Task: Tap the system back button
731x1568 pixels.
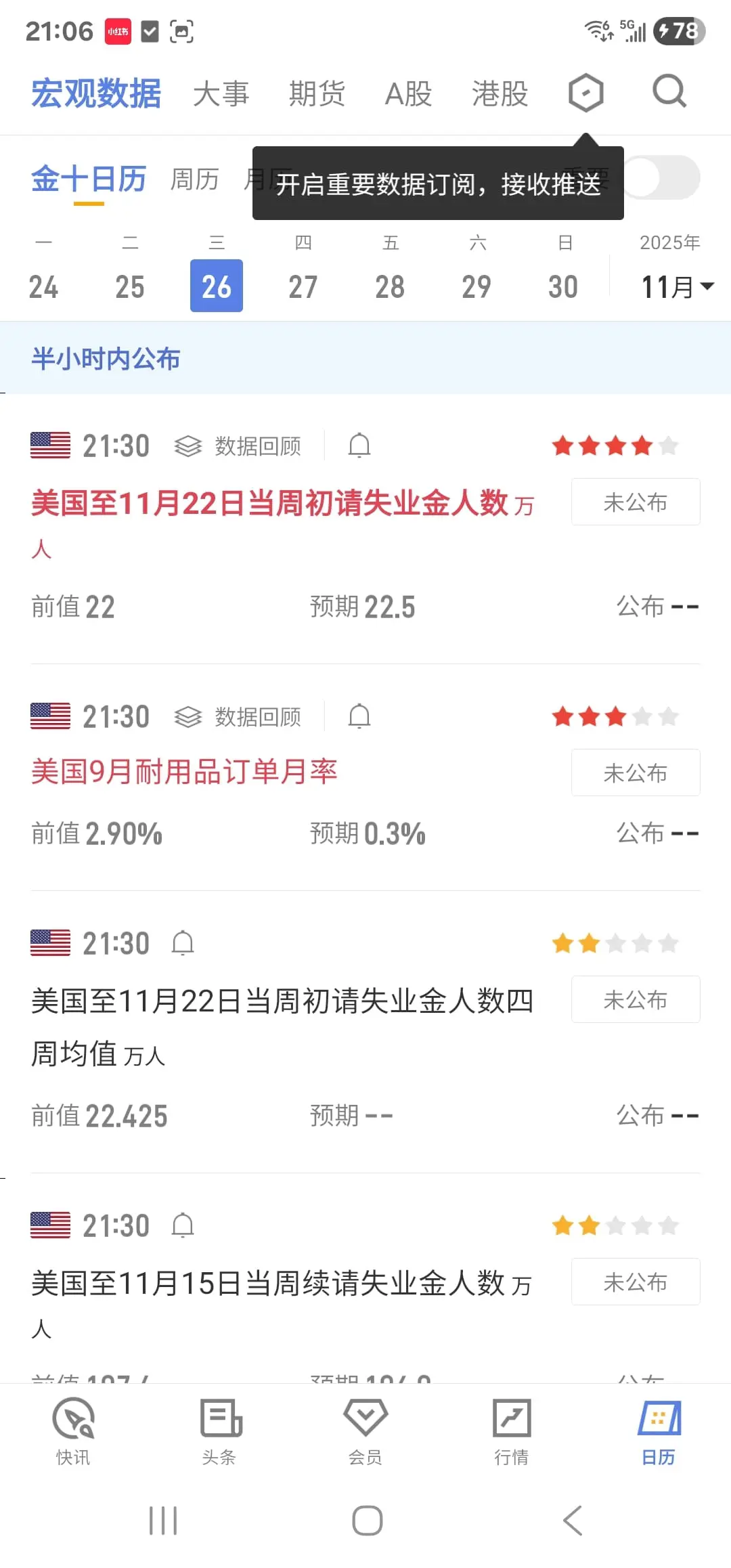Action: pos(573,1521)
